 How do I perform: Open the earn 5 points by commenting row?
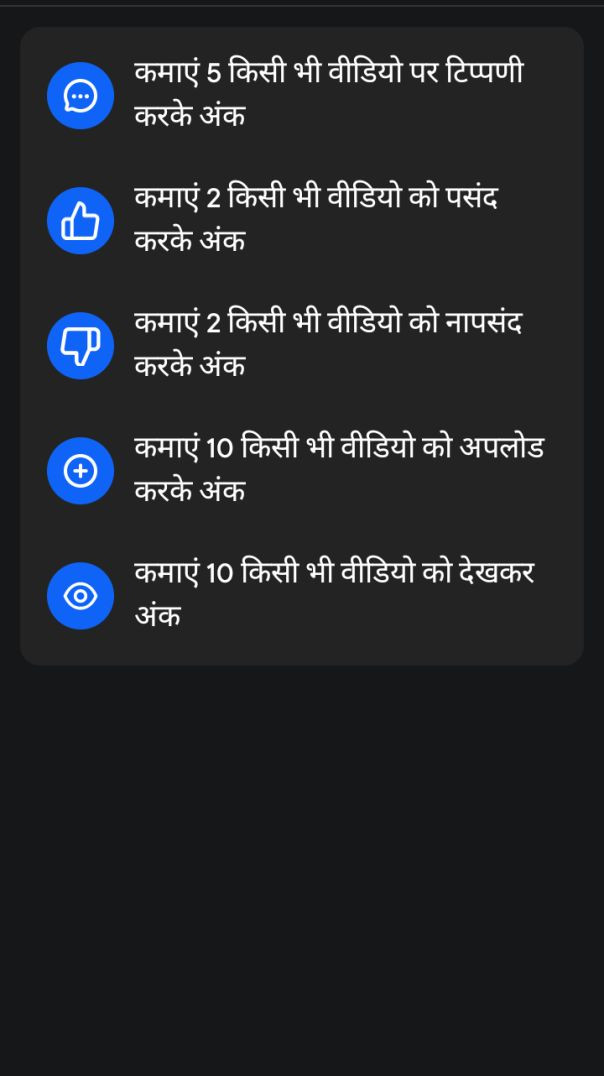pyautogui.click(x=300, y=95)
